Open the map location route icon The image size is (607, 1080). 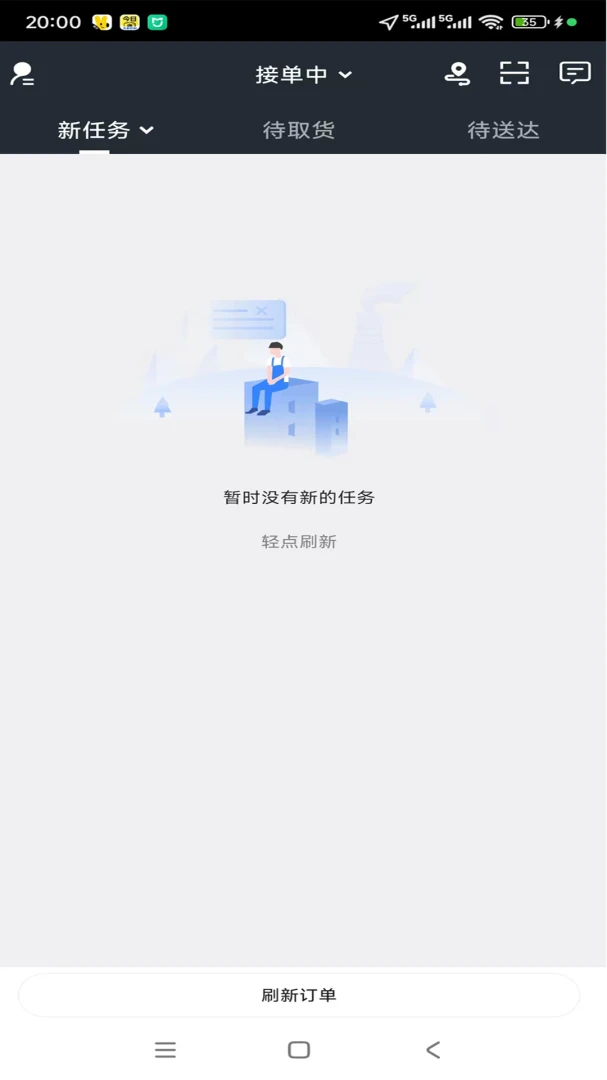[457, 74]
